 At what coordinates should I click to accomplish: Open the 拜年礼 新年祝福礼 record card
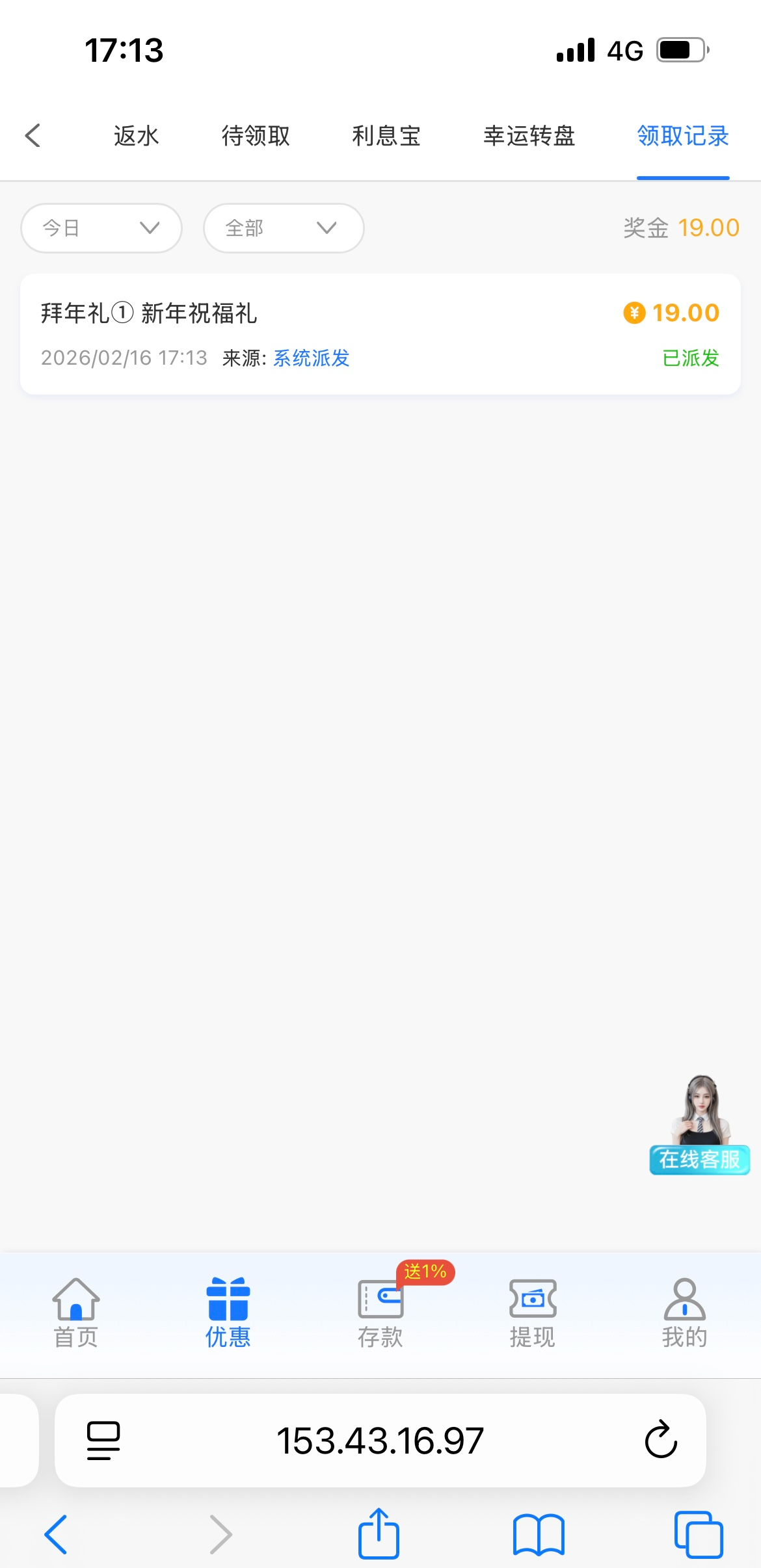(380, 334)
